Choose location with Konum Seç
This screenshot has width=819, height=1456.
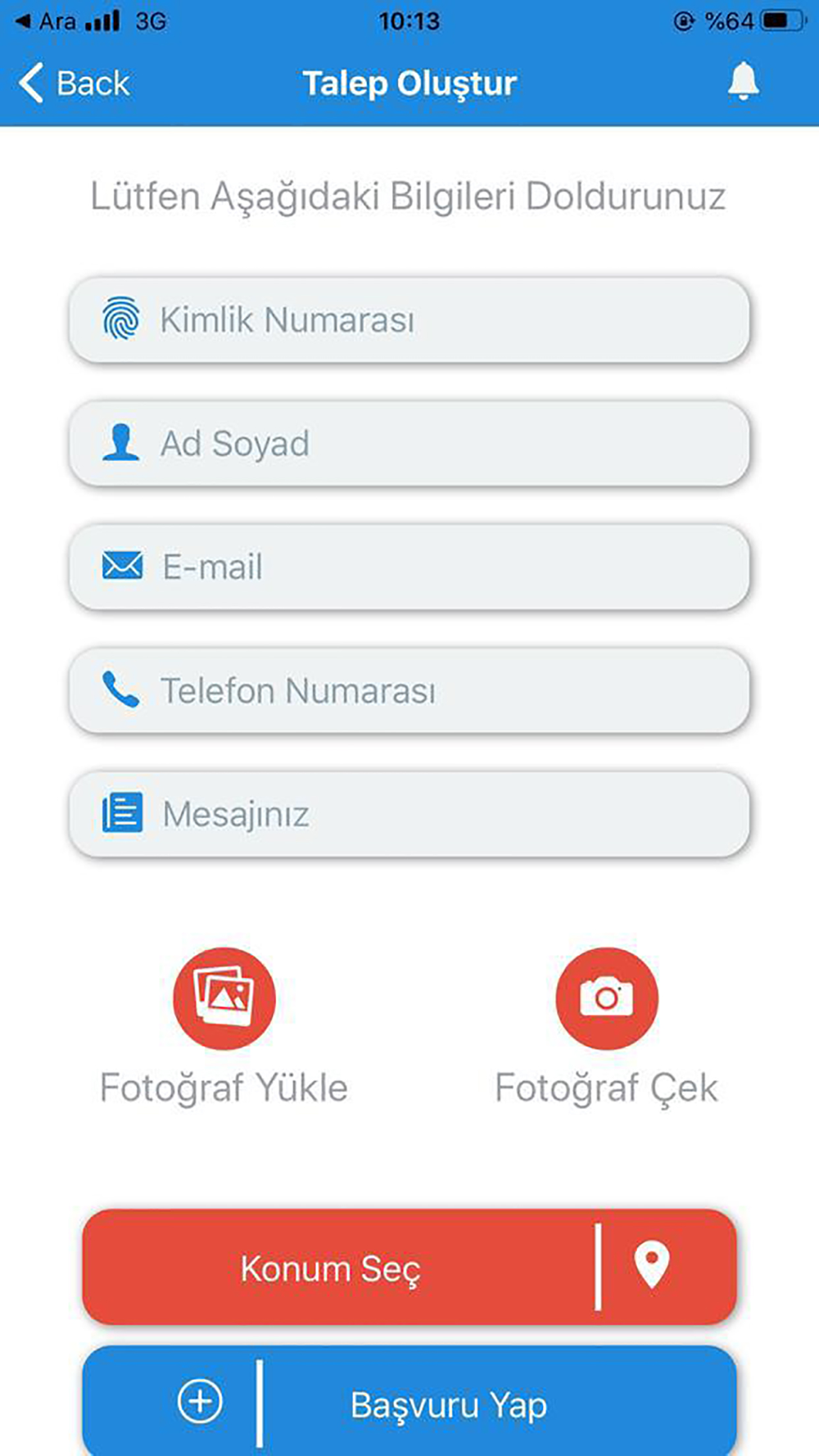click(409, 1268)
